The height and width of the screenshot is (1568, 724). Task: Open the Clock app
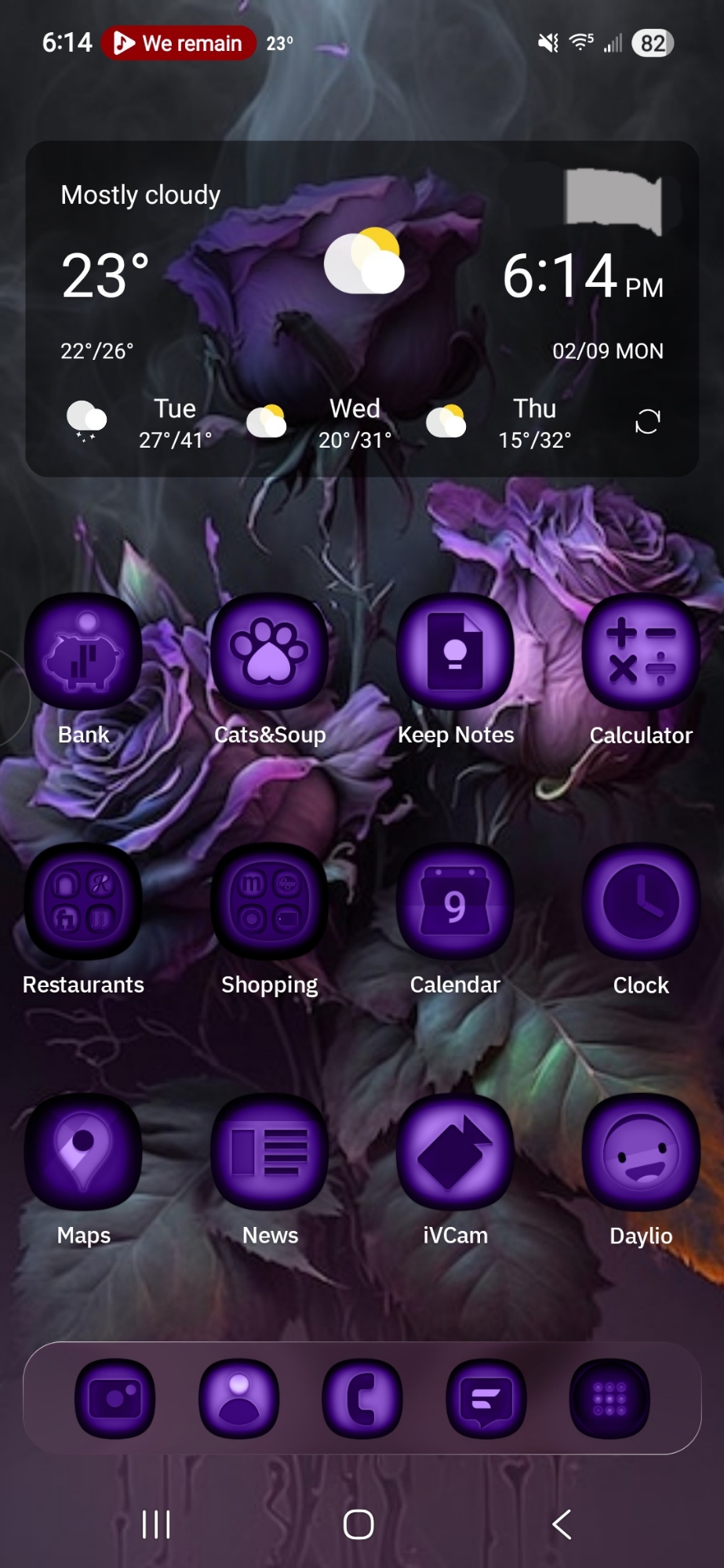click(x=641, y=902)
